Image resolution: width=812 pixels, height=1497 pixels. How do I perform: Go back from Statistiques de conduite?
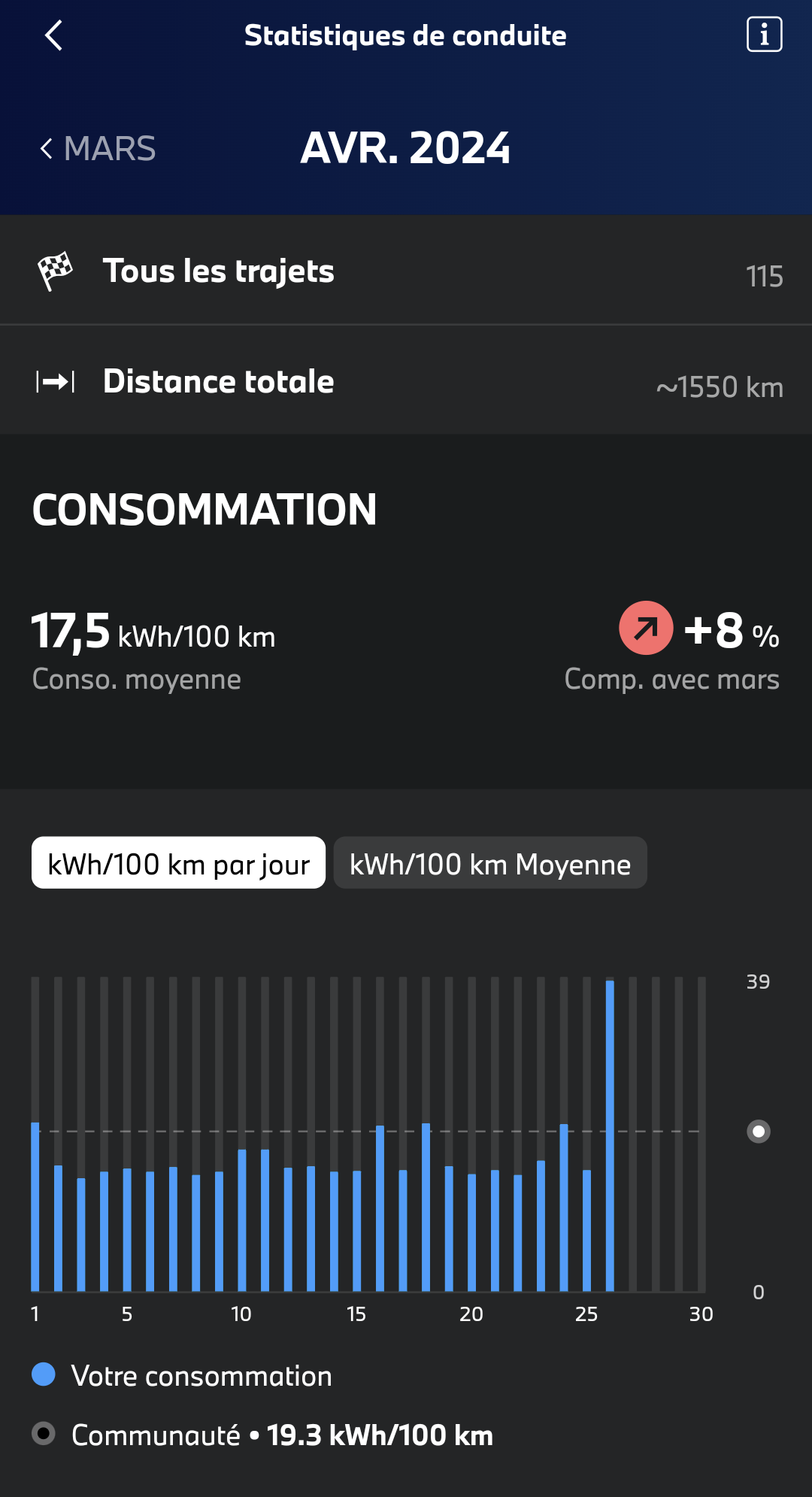(53, 35)
